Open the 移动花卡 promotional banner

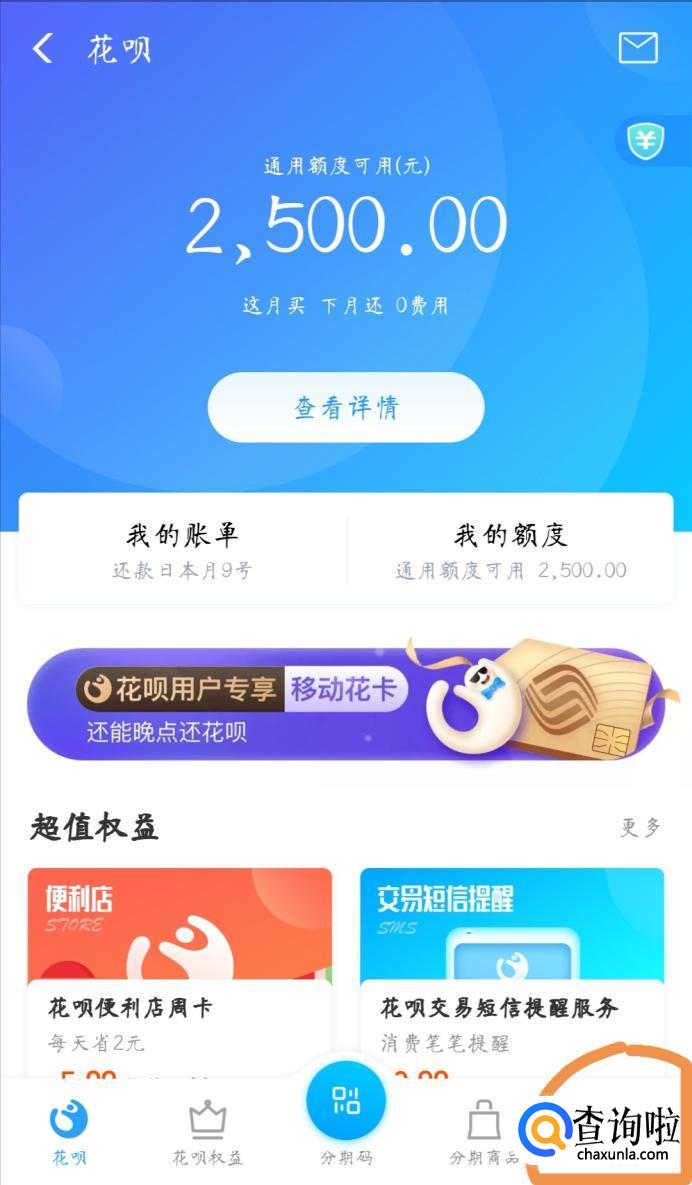[x=346, y=703]
